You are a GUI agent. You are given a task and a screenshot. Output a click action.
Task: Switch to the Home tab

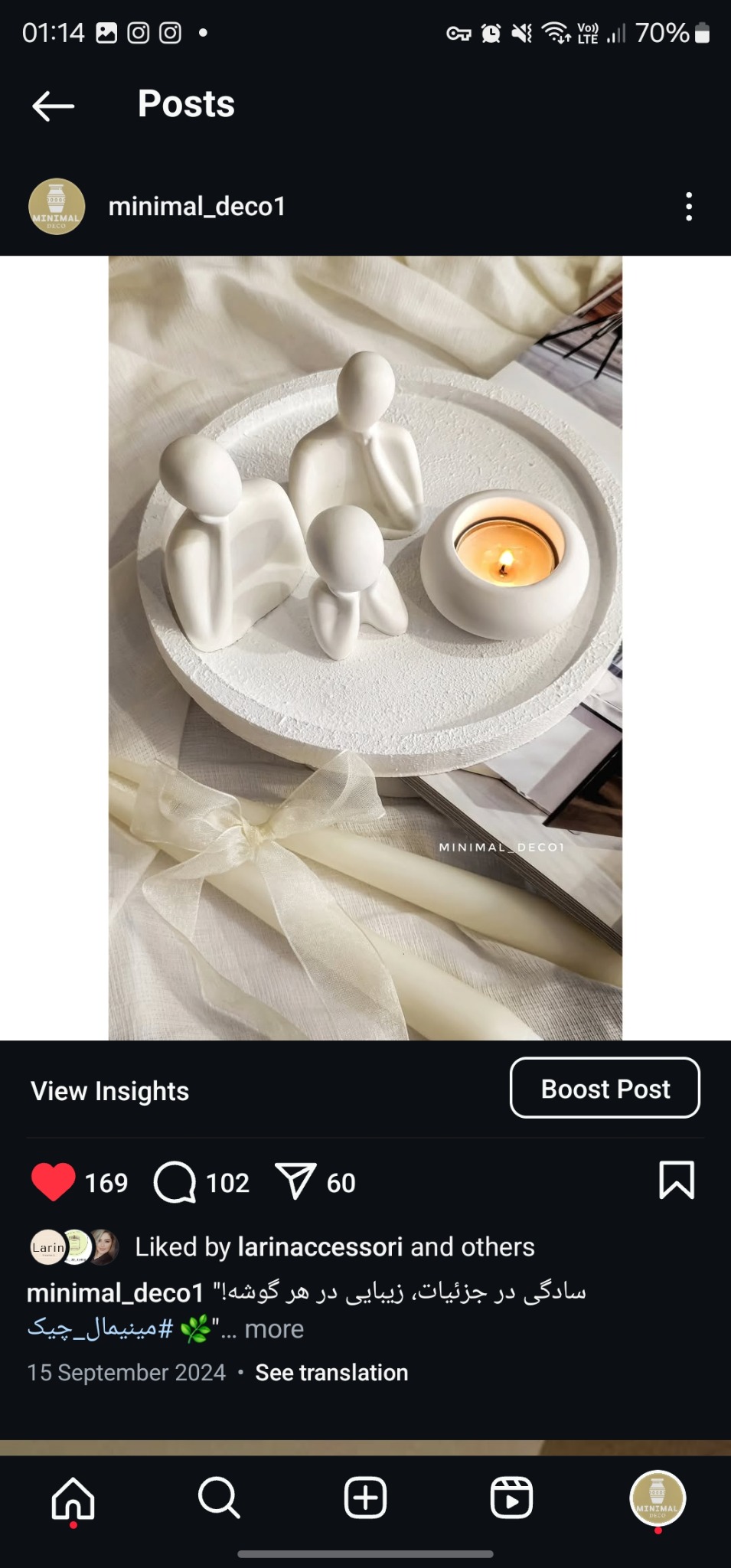tap(73, 1498)
